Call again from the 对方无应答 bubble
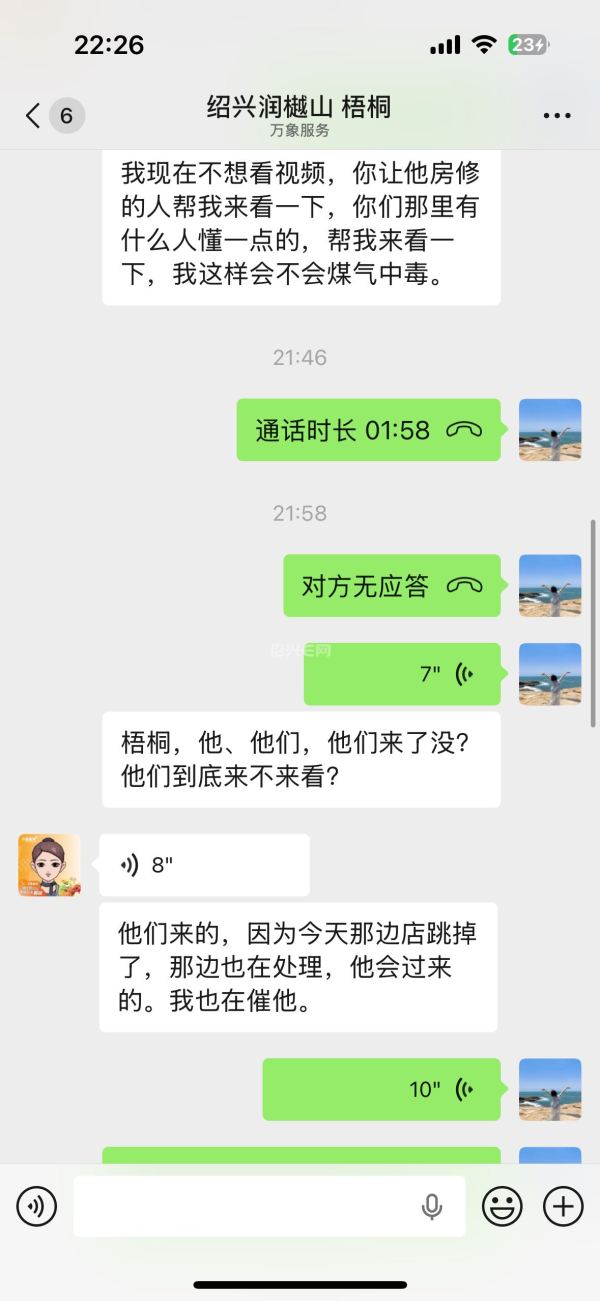The image size is (600, 1301). (391, 586)
